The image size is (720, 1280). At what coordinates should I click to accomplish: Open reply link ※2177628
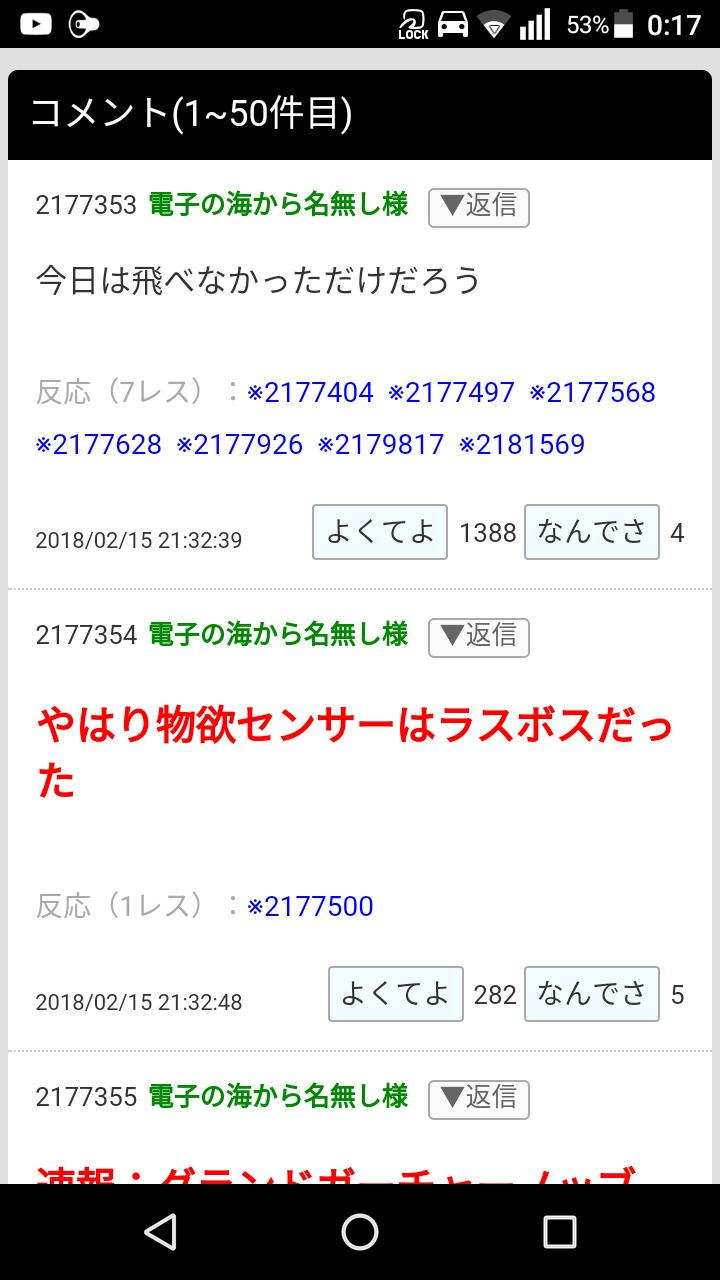tap(98, 445)
